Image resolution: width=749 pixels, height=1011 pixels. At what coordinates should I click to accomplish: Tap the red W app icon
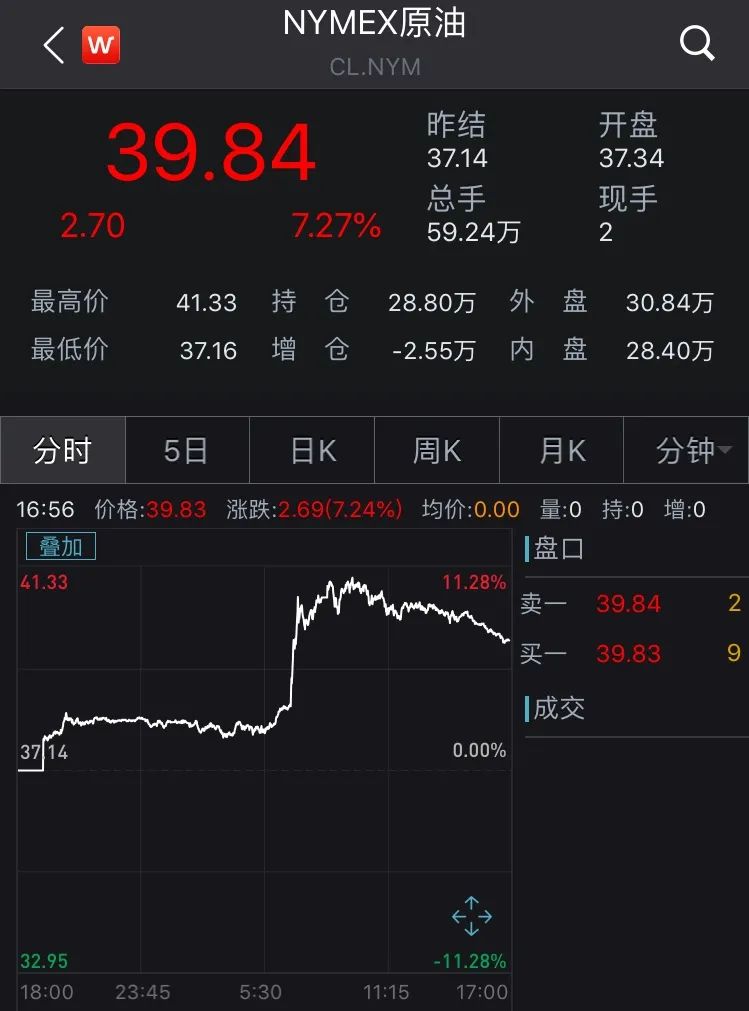point(101,45)
